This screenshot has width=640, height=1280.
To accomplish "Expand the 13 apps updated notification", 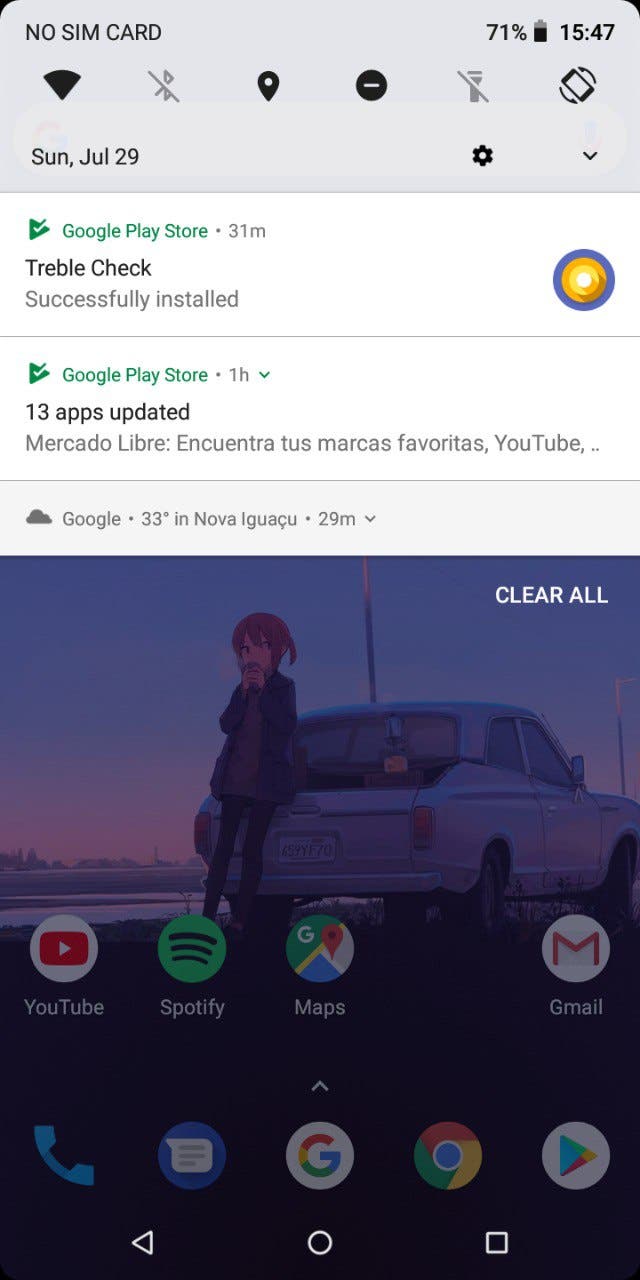I will [264, 375].
